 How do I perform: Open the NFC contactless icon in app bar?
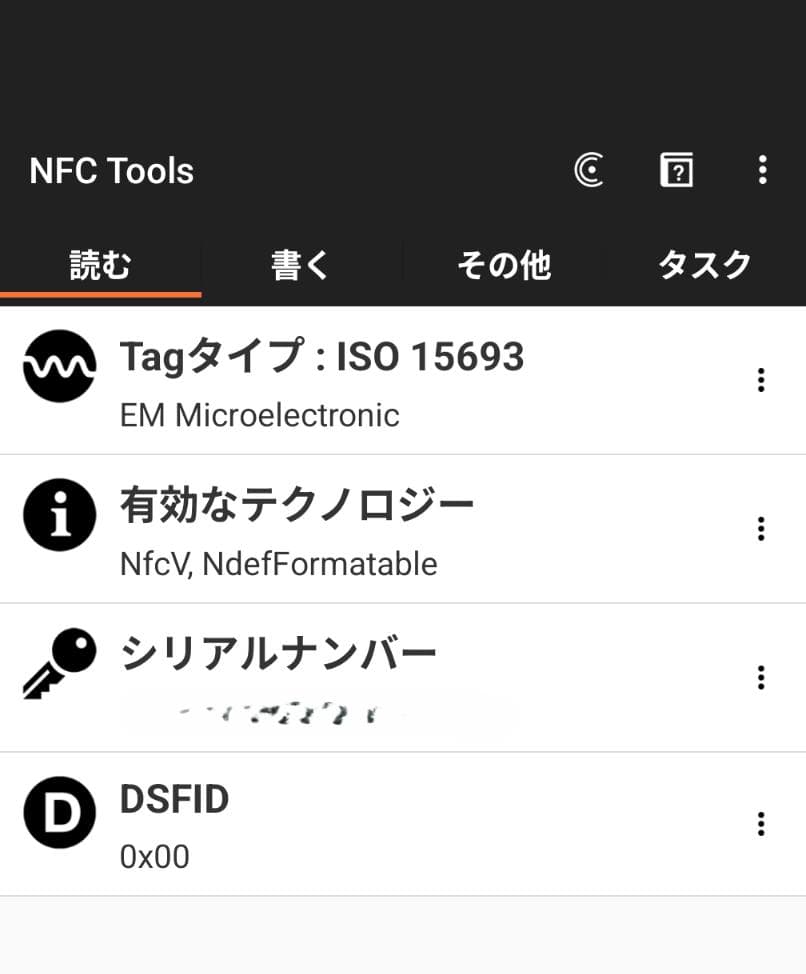pos(589,171)
